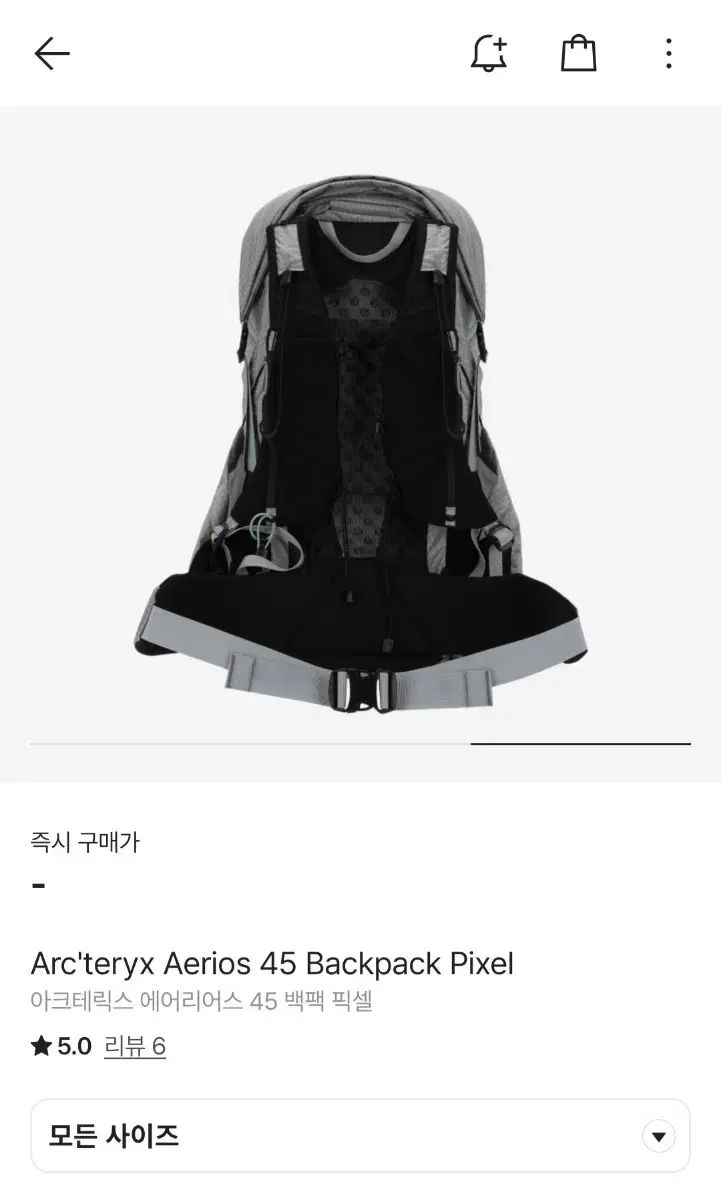Set a price alert with the bell icon
The height and width of the screenshot is (1200, 721).
tap(489, 54)
